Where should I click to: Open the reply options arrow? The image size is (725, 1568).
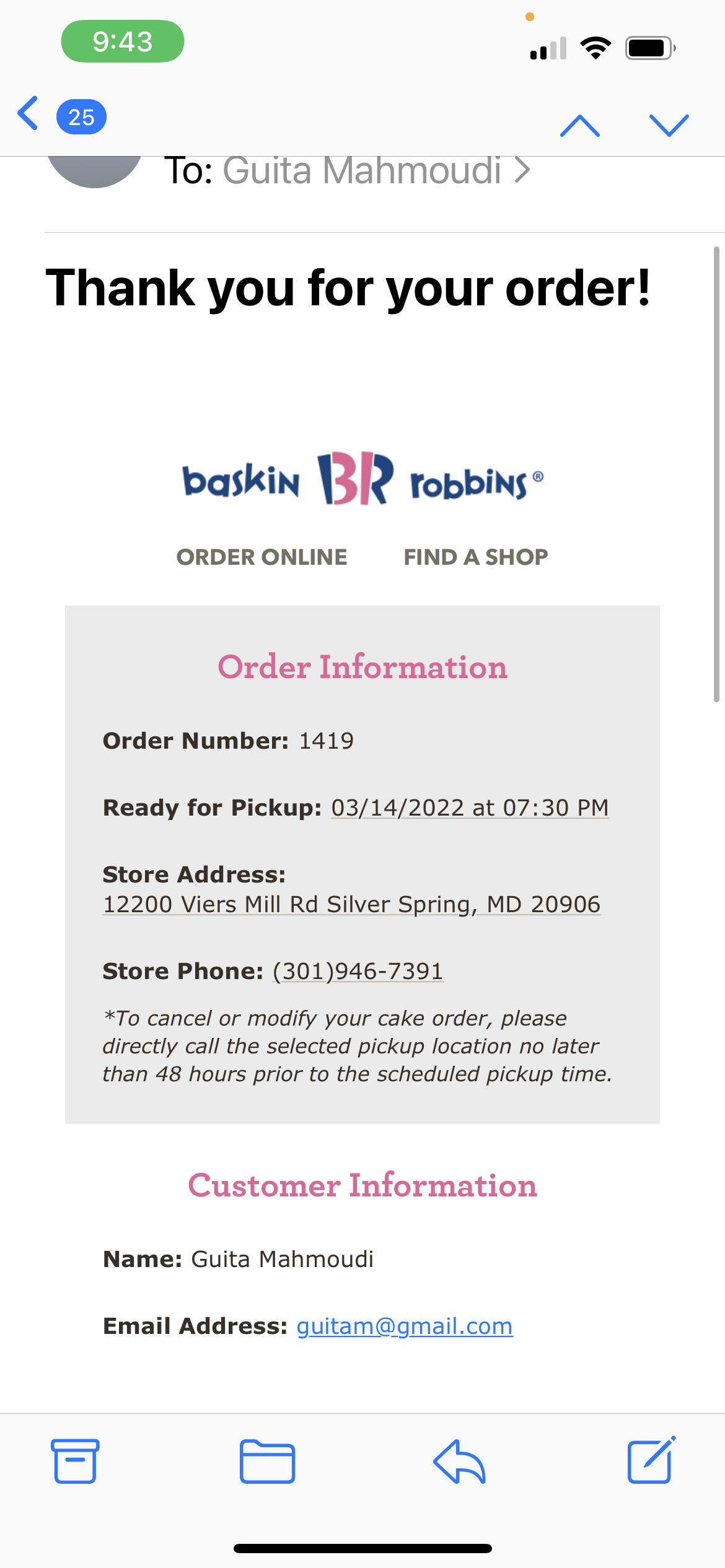(x=459, y=1461)
